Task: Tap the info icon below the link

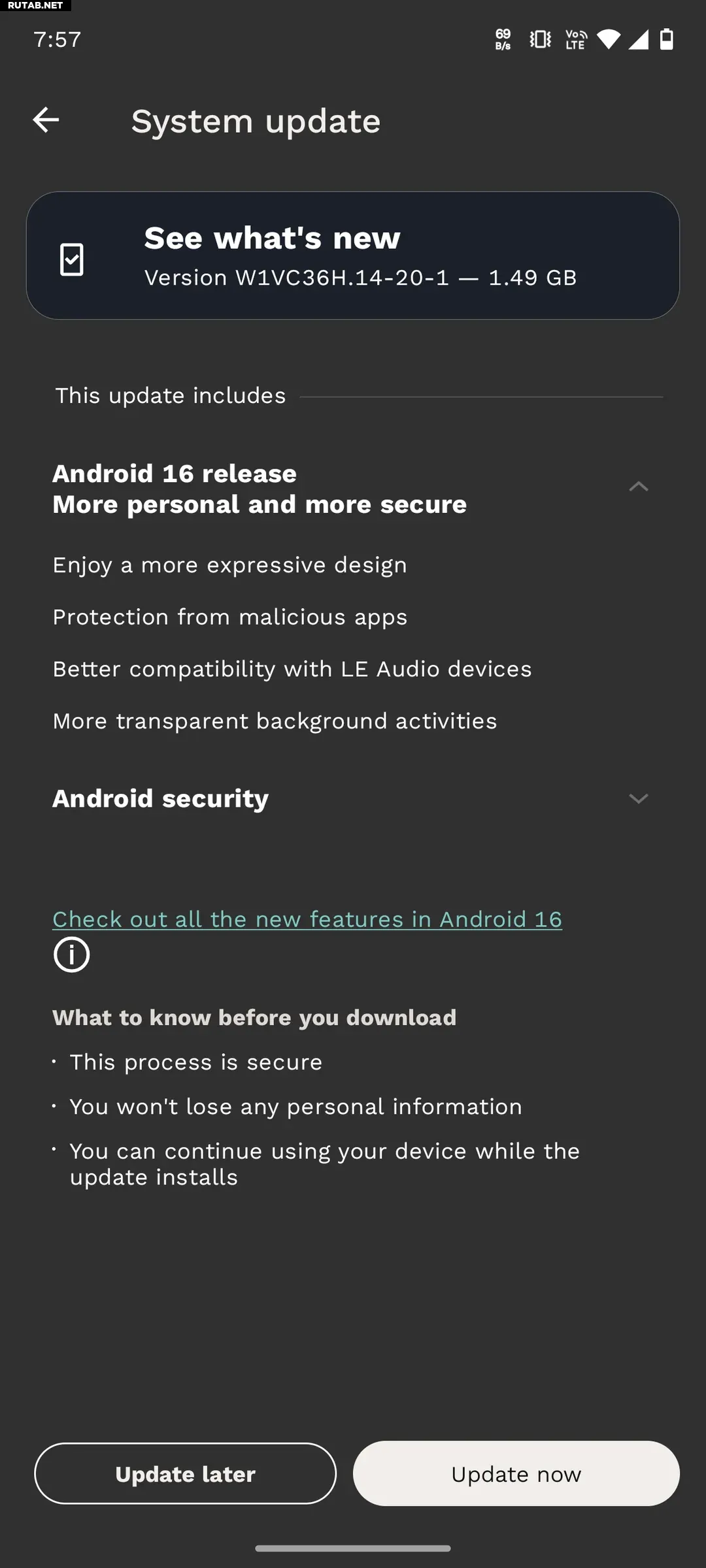Action: pyautogui.click(x=71, y=955)
